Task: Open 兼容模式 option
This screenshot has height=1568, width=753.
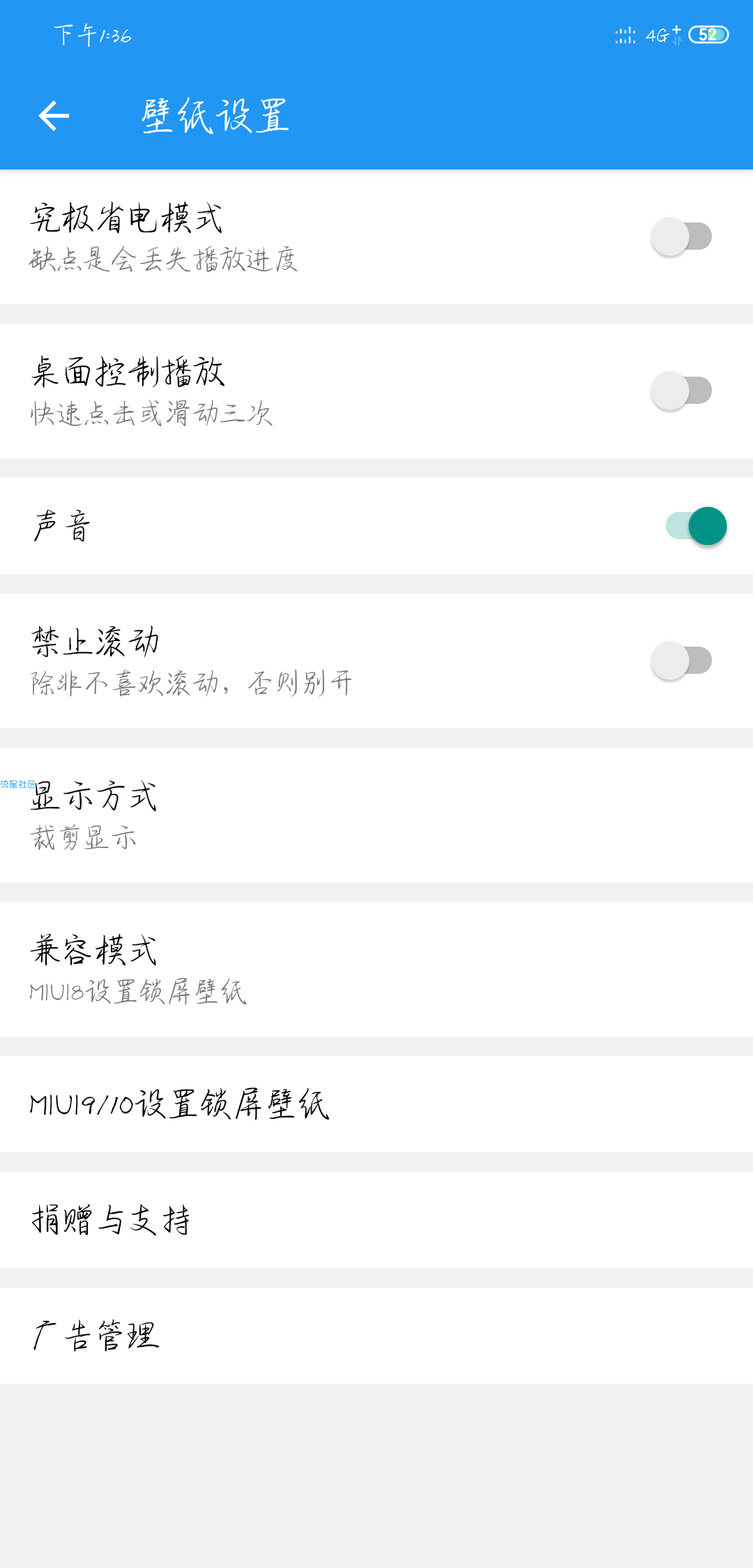Action: (x=376, y=970)
